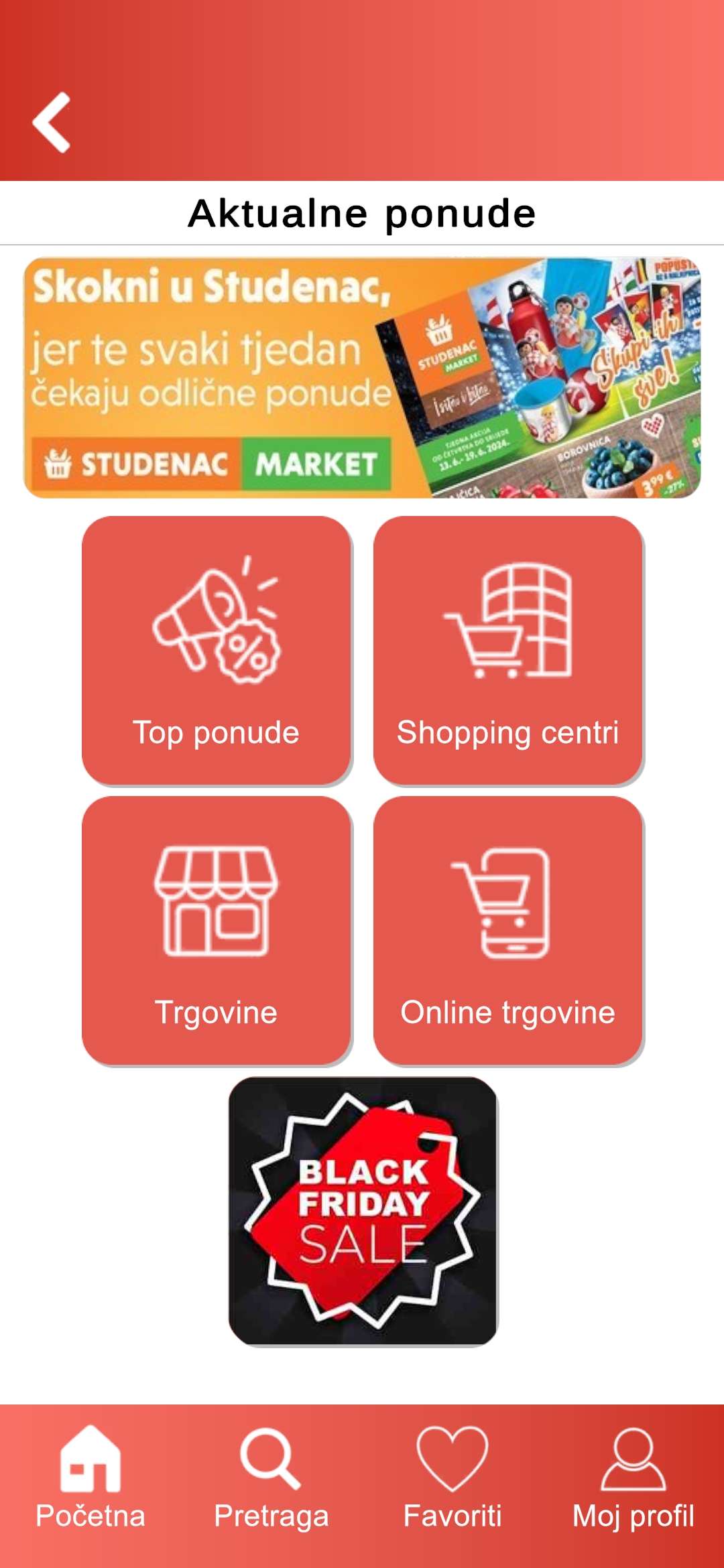724x1568 pixels.
Task: Open the Online trgovine tile
Action: tap(508, 931)
